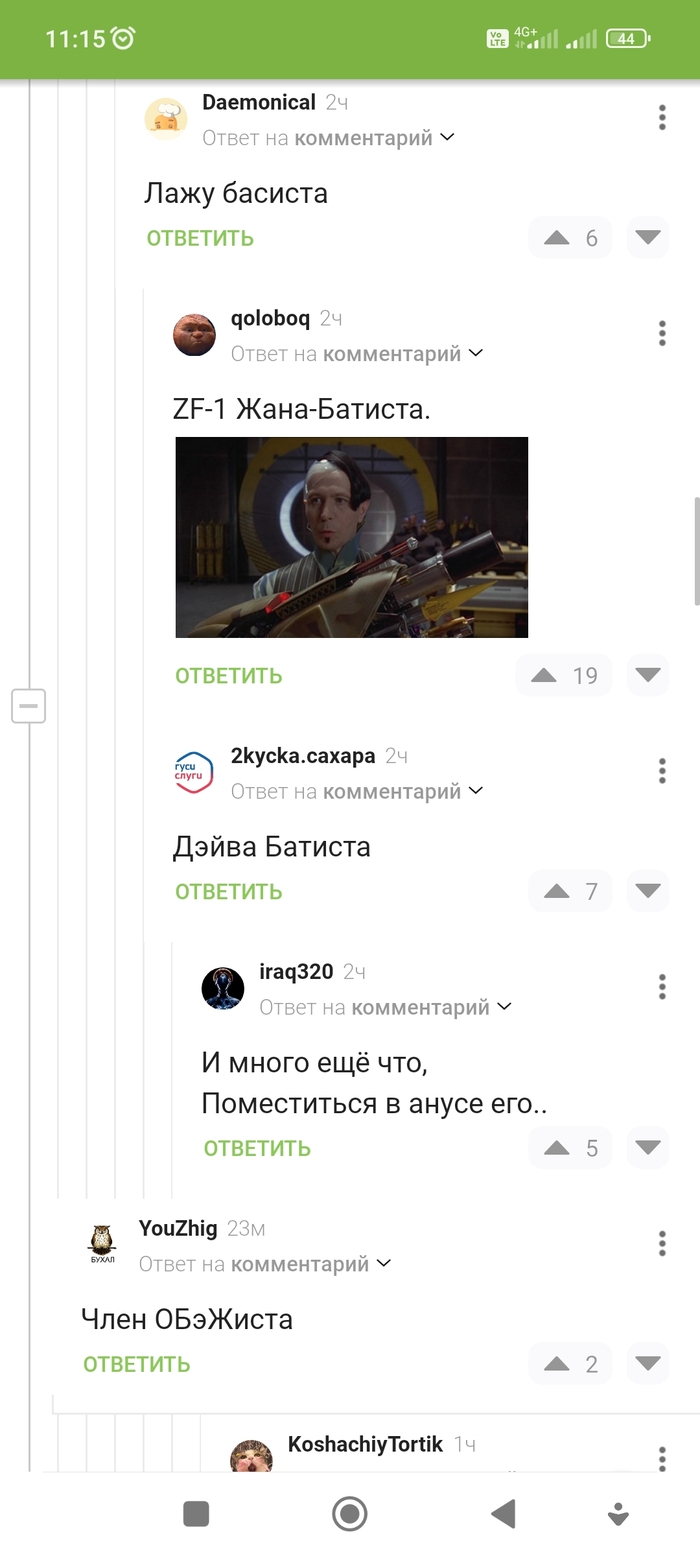Open overflow menu on Daemonical's comment
This screenshot has width=700, height=1556.
pos(662,117)
